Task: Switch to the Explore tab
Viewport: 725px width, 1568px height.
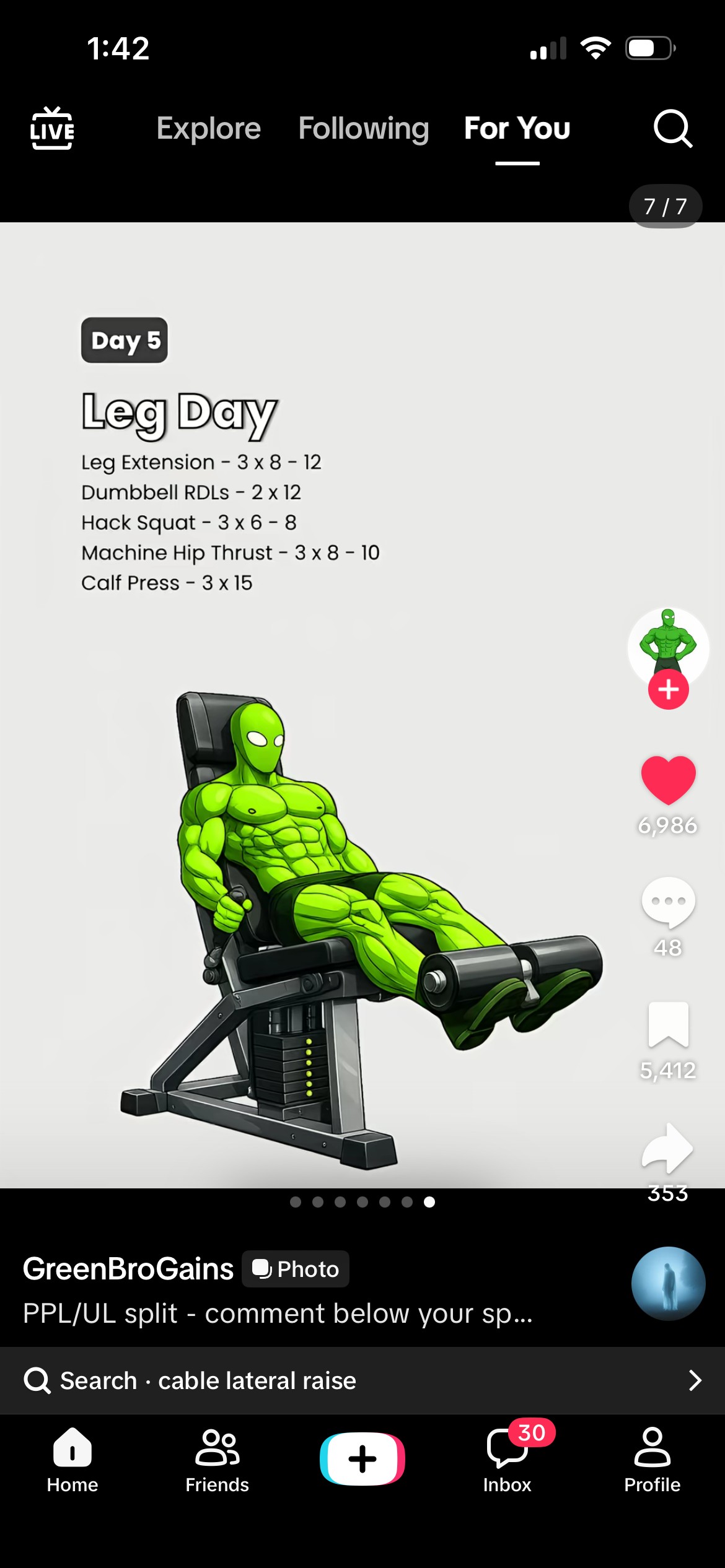Action: (x=208, y=128)
